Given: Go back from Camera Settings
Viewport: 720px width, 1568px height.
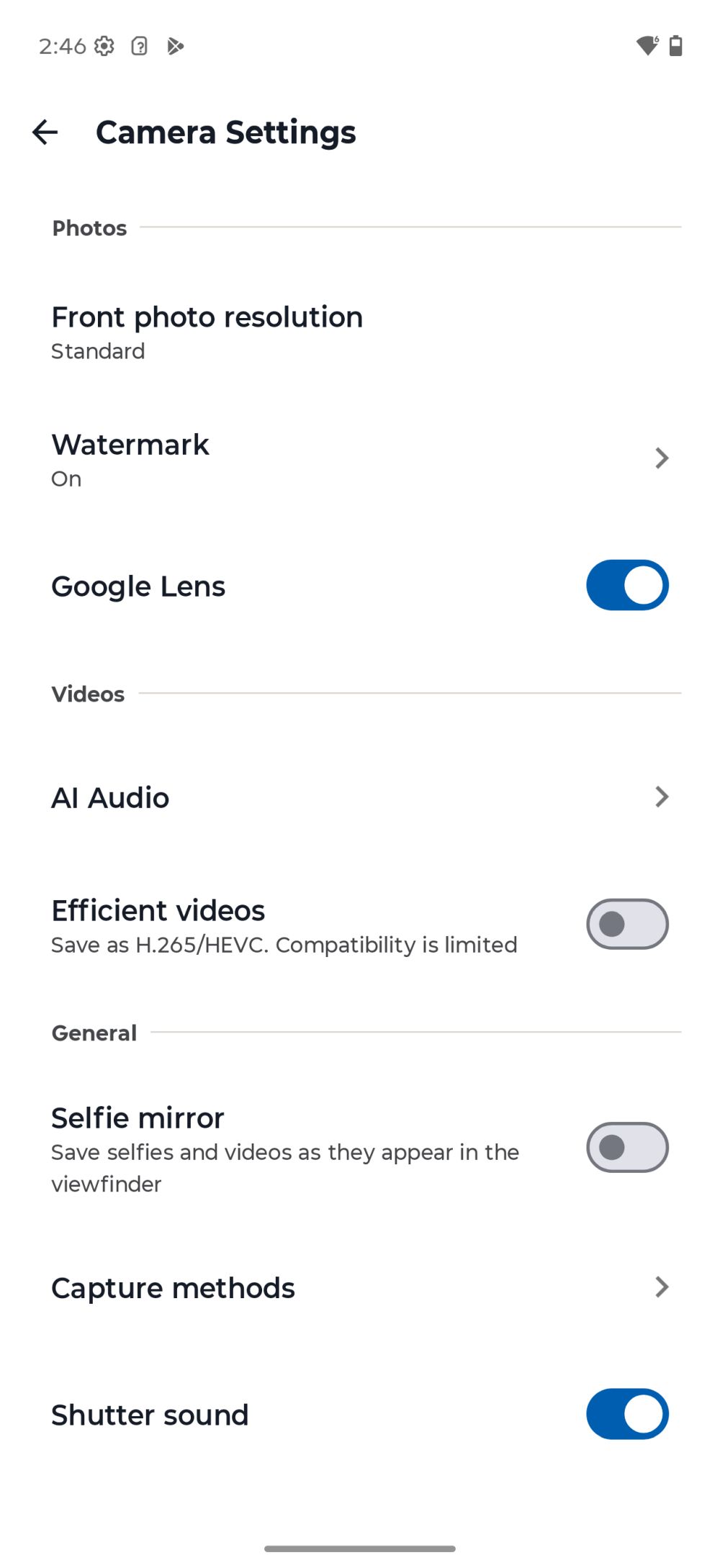Looking at the screenshot, I should [45, 132].
